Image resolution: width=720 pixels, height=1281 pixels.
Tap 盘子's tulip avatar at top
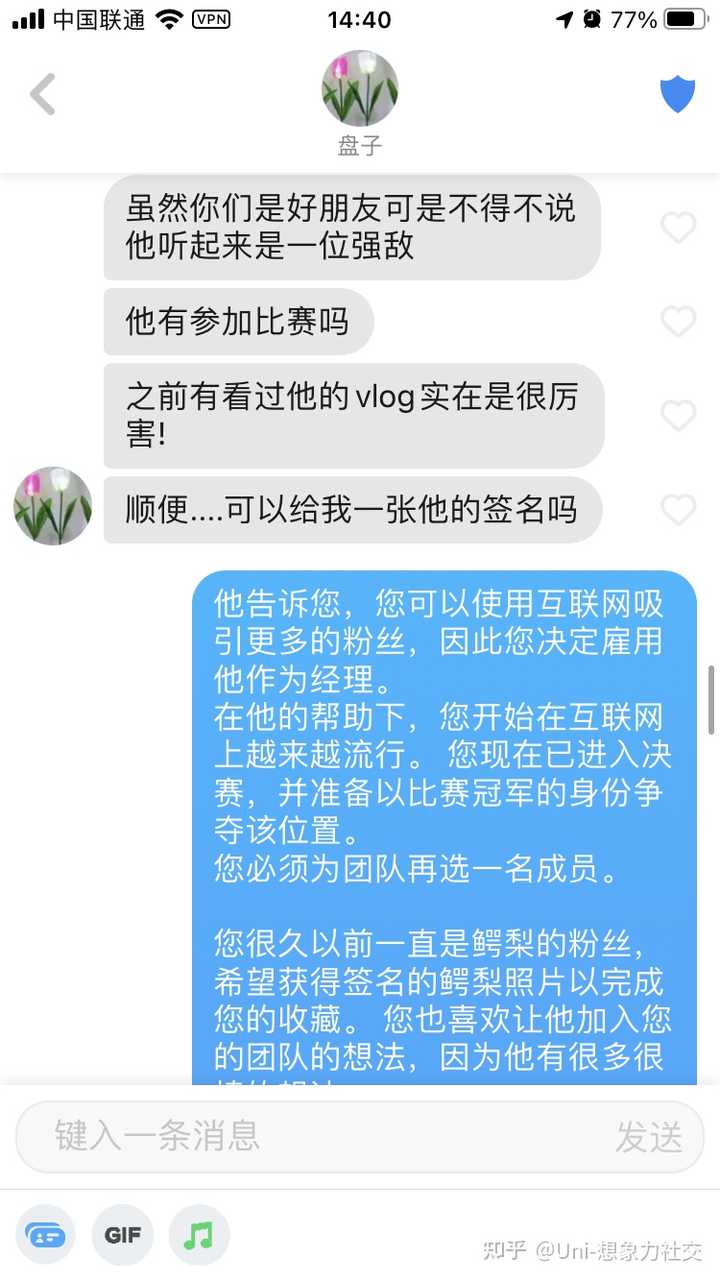point(359,88)
